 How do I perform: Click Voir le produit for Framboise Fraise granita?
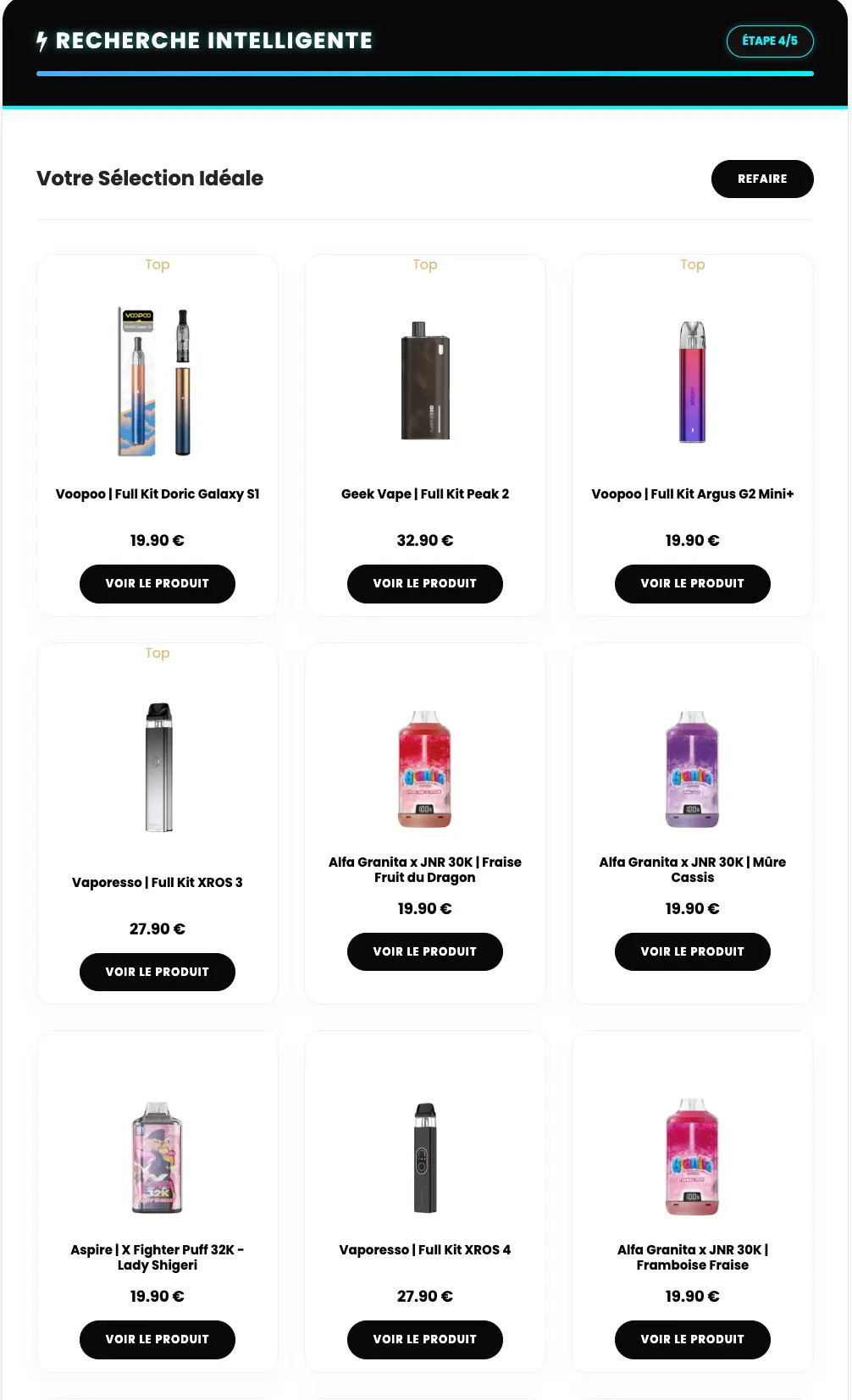[x=692, y=1339]
